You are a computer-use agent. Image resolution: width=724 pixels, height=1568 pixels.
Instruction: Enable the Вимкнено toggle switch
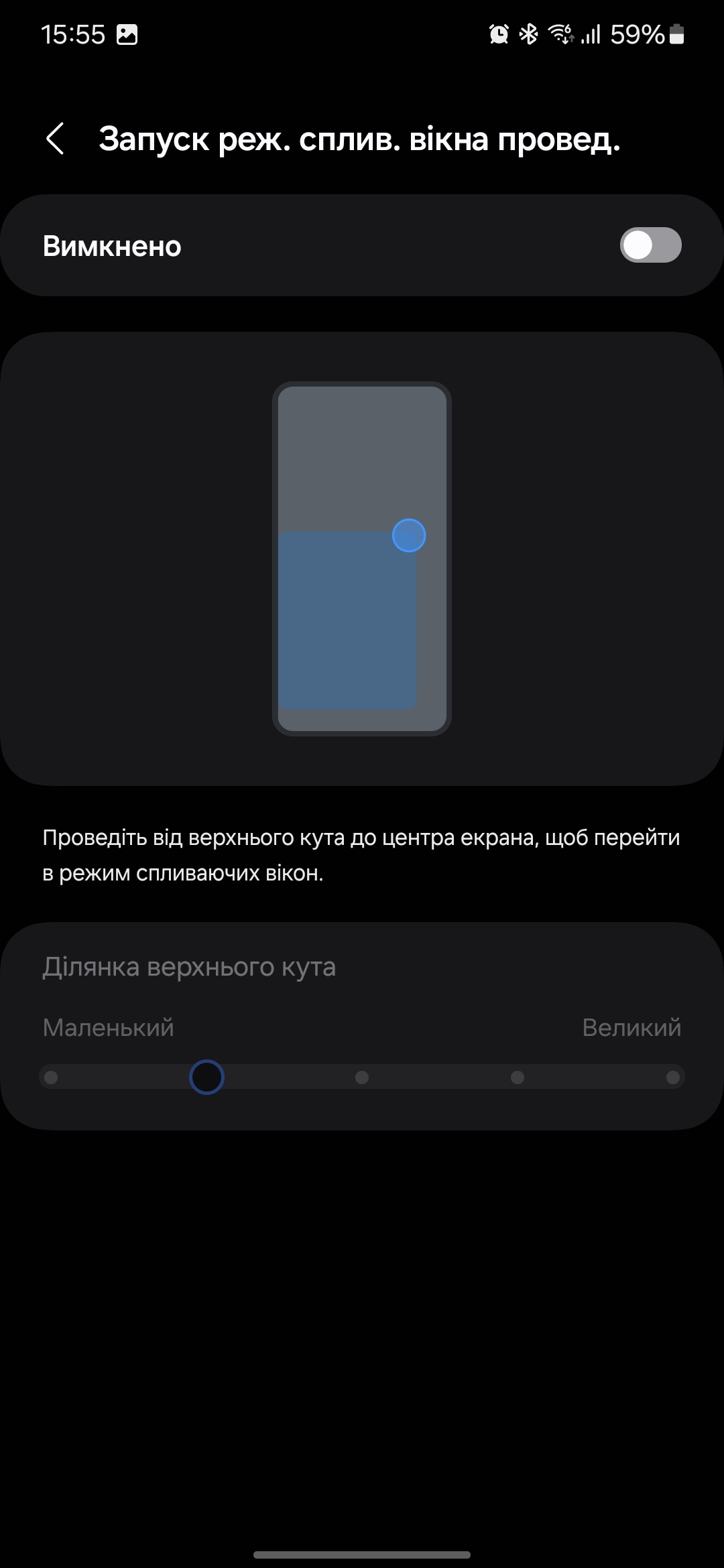coord(650,245)
